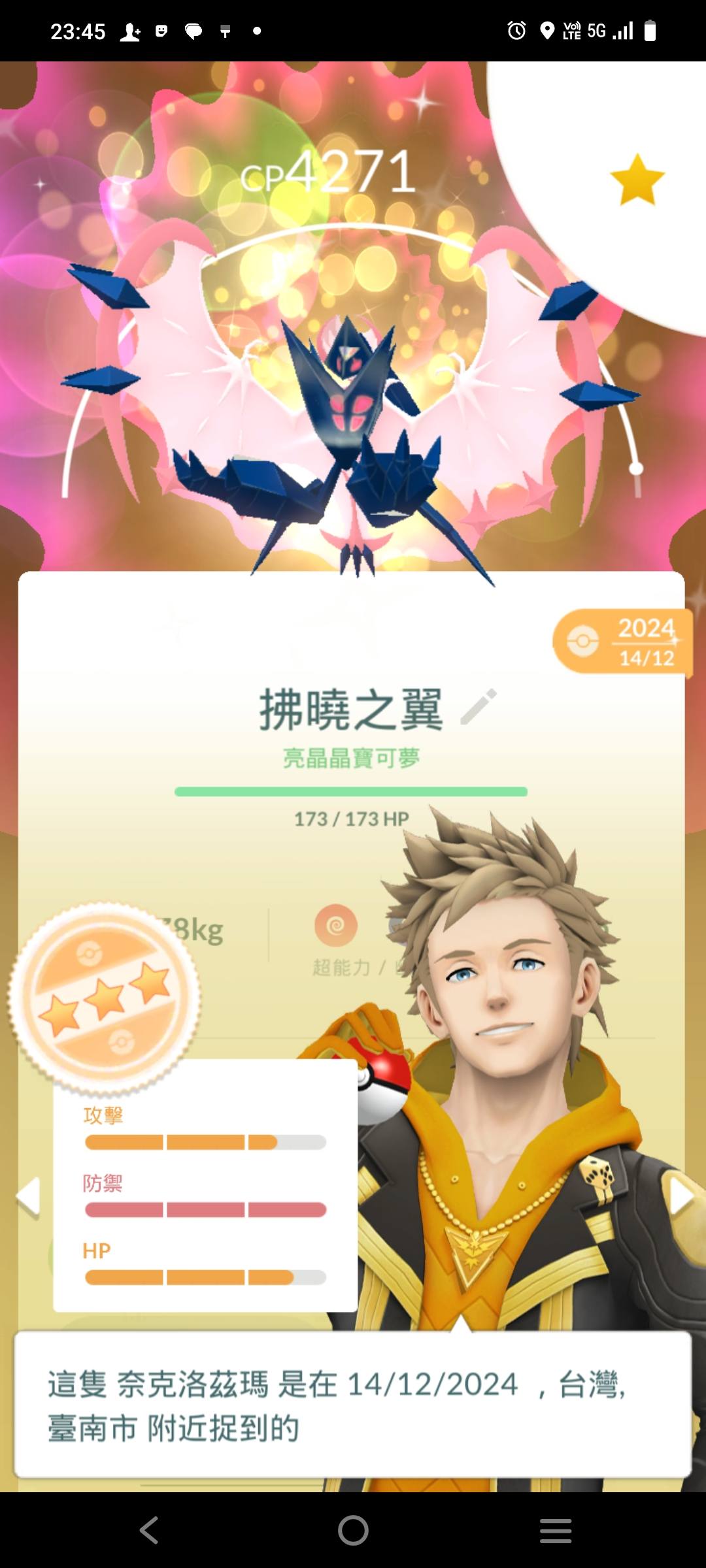Screen dimensions: 706x1568
Task: Toggle the gold favorite star
Action: pos(637,180)
